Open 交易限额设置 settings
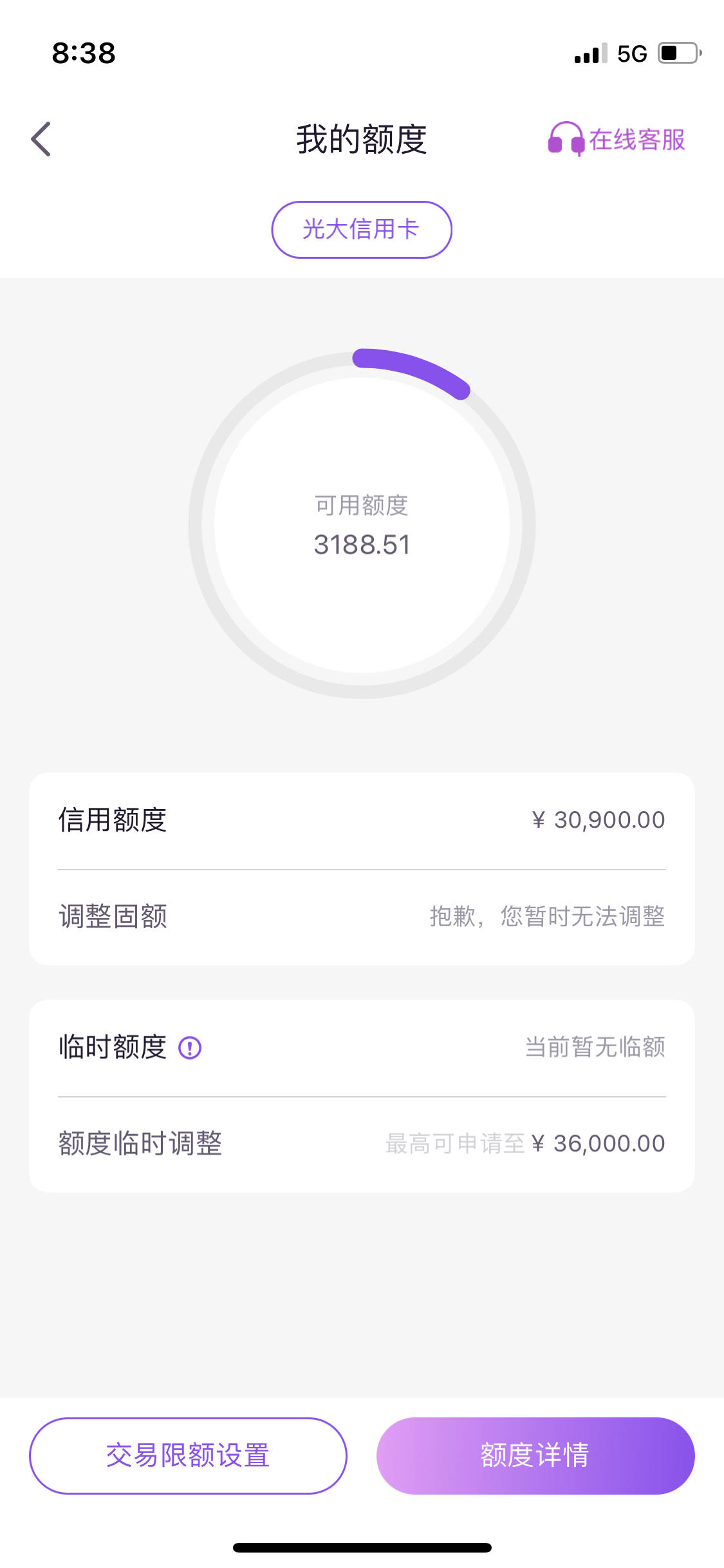The image size is (724, 1568). pyautogui.click(x=188, y=1455)
